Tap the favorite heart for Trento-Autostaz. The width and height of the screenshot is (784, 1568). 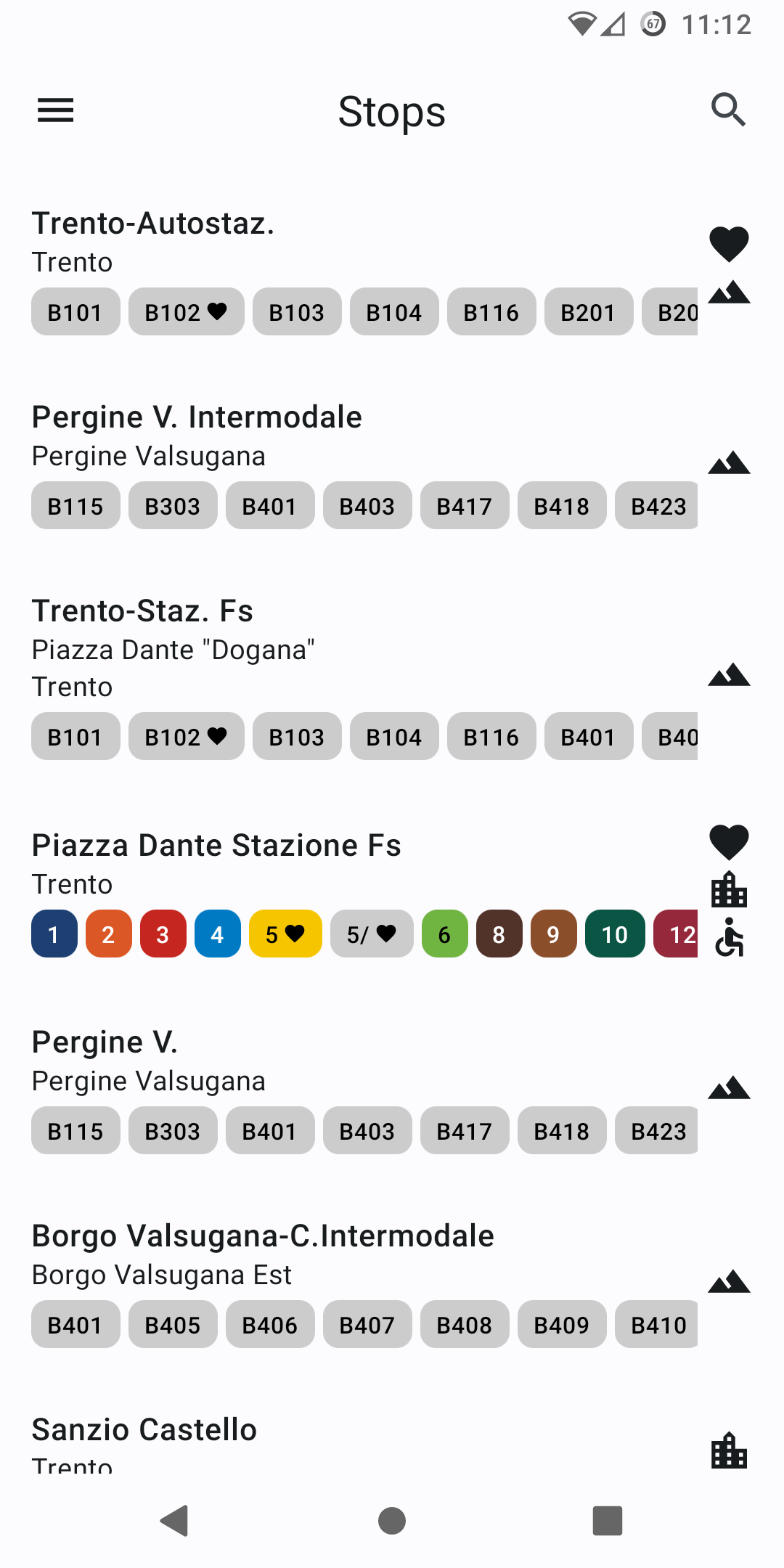click(728, 243)
